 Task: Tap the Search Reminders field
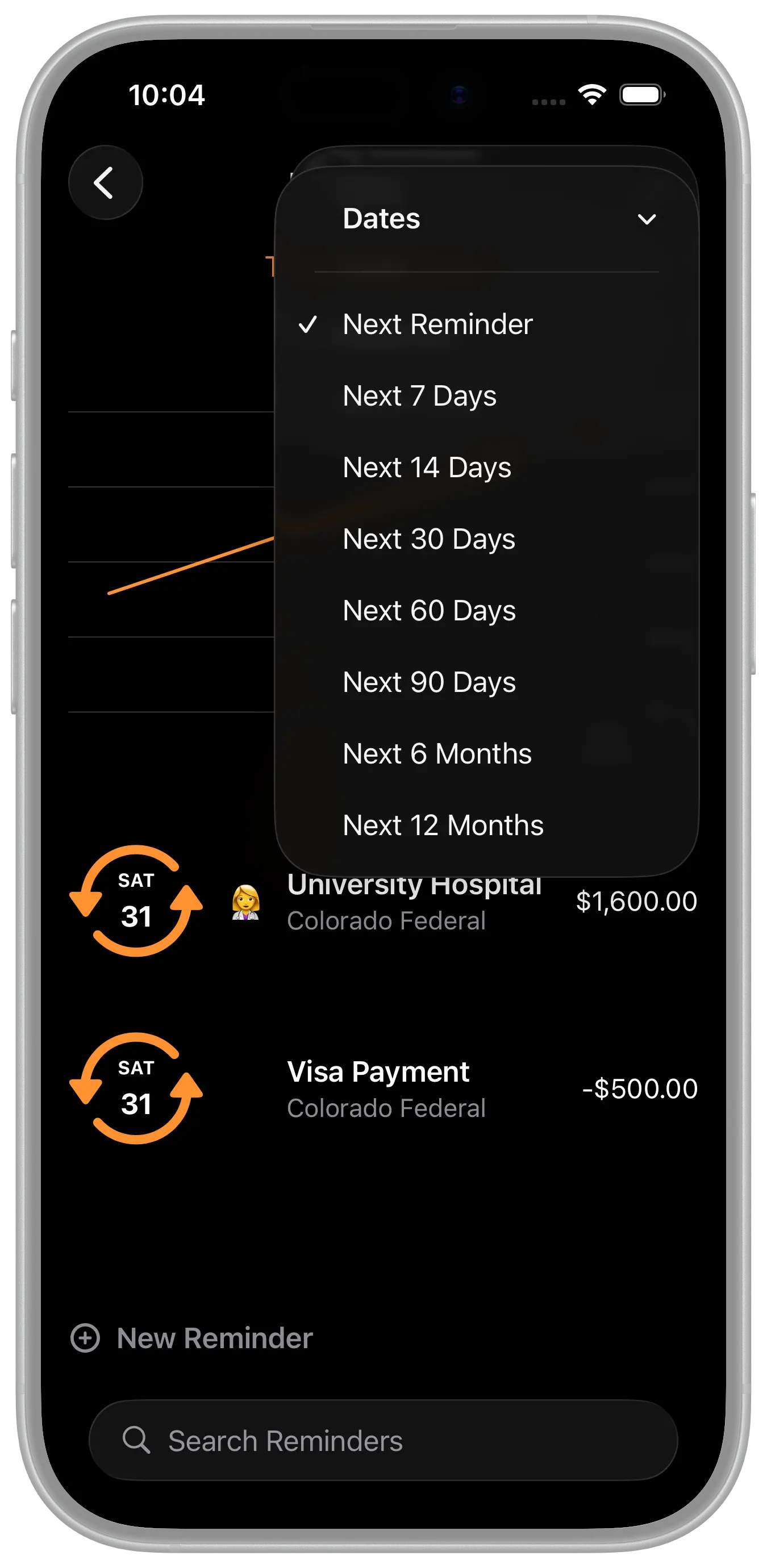point(383,1440)
